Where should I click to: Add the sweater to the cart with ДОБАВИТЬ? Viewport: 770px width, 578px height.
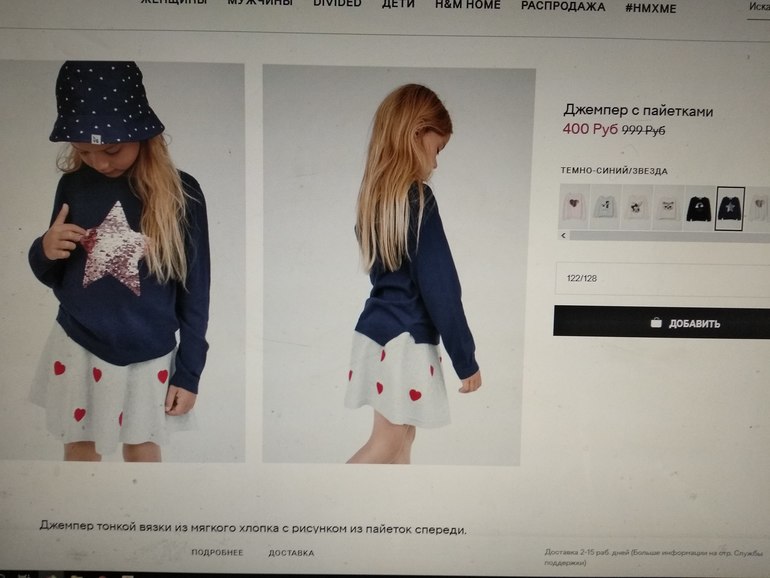tap(661, 322)
